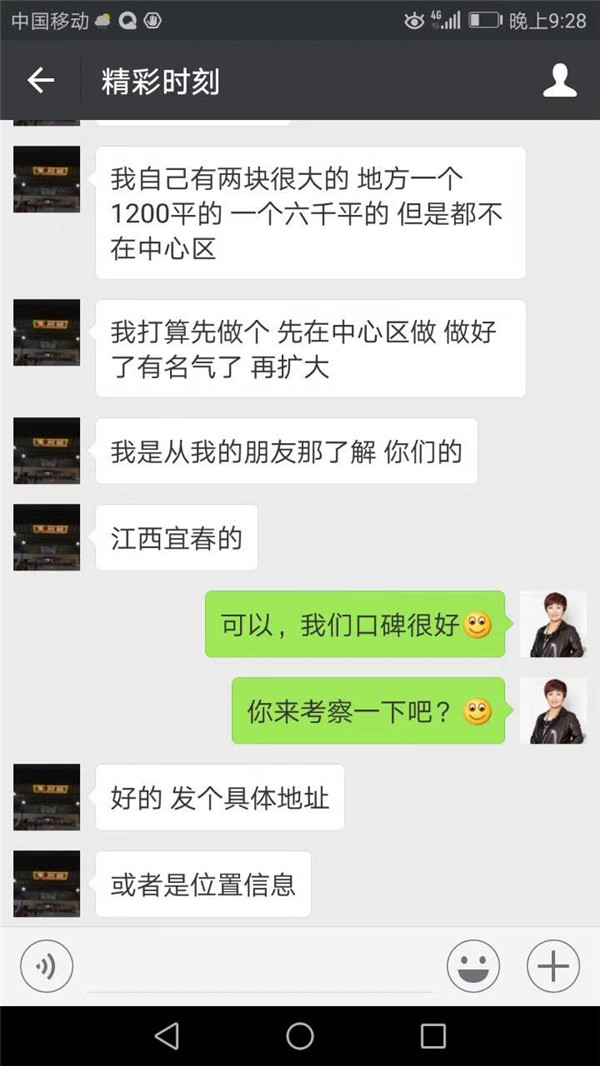Tap own avatar beside 你来考察一下吧 message
This screenshot has height=1066, width=600.
click(x=553, y=711)
